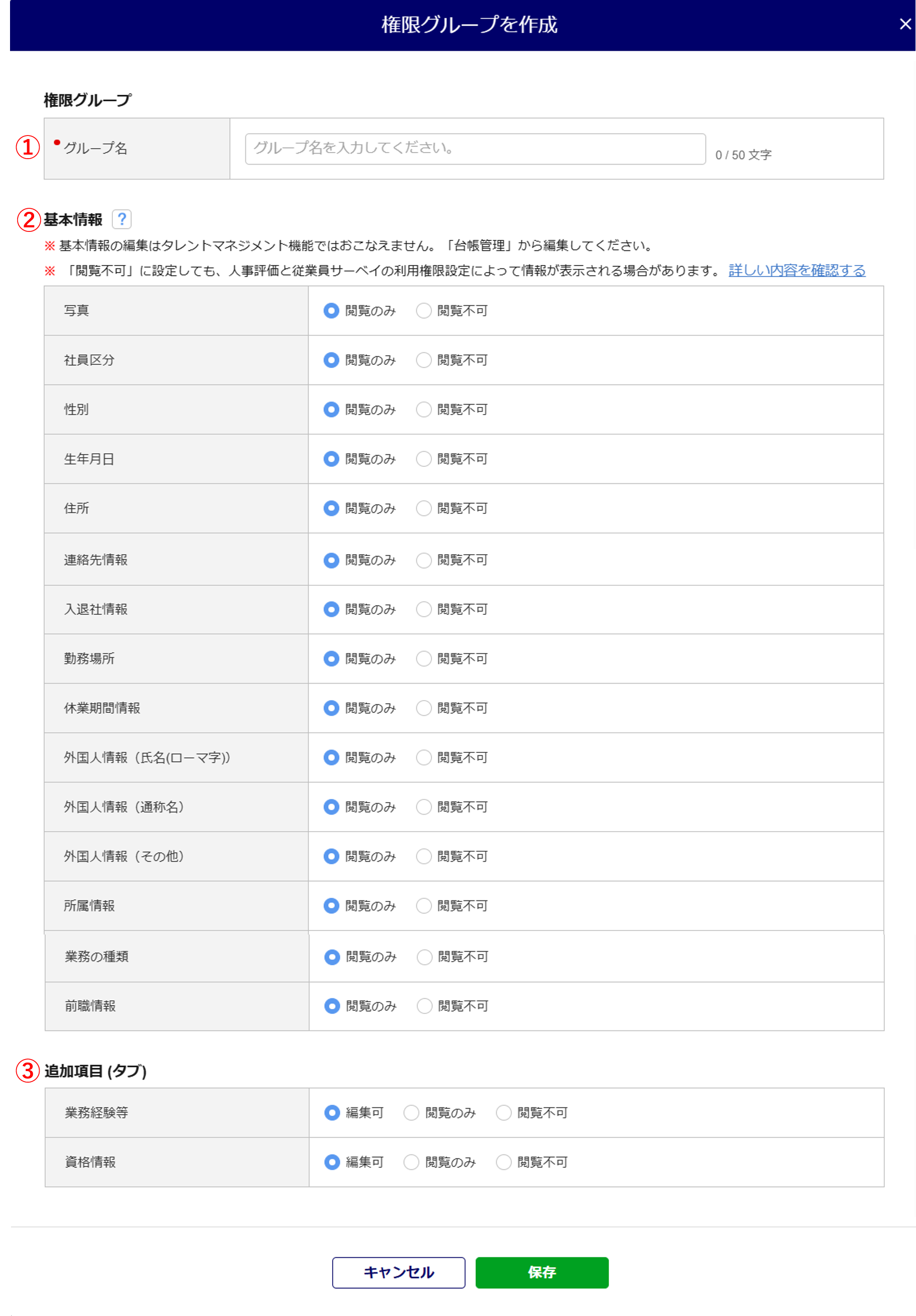Set 住所 to 閲覧不可
The height and width of the screenshot is (1316, 916).
click(424, 508)
